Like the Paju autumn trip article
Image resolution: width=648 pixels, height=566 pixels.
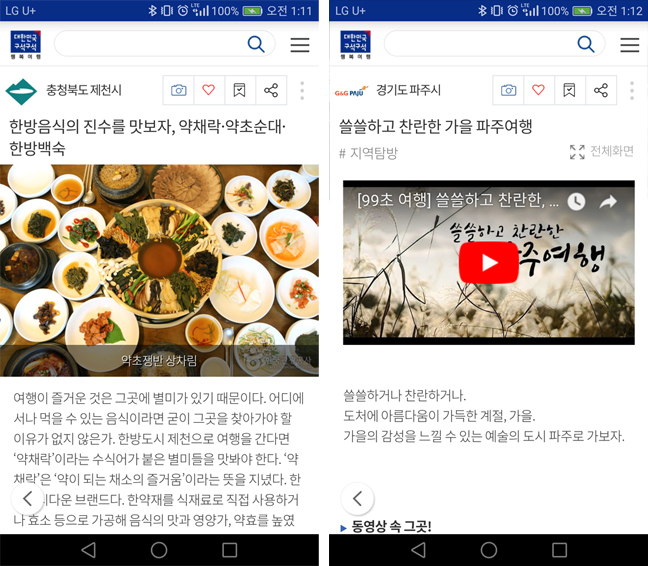539,90
